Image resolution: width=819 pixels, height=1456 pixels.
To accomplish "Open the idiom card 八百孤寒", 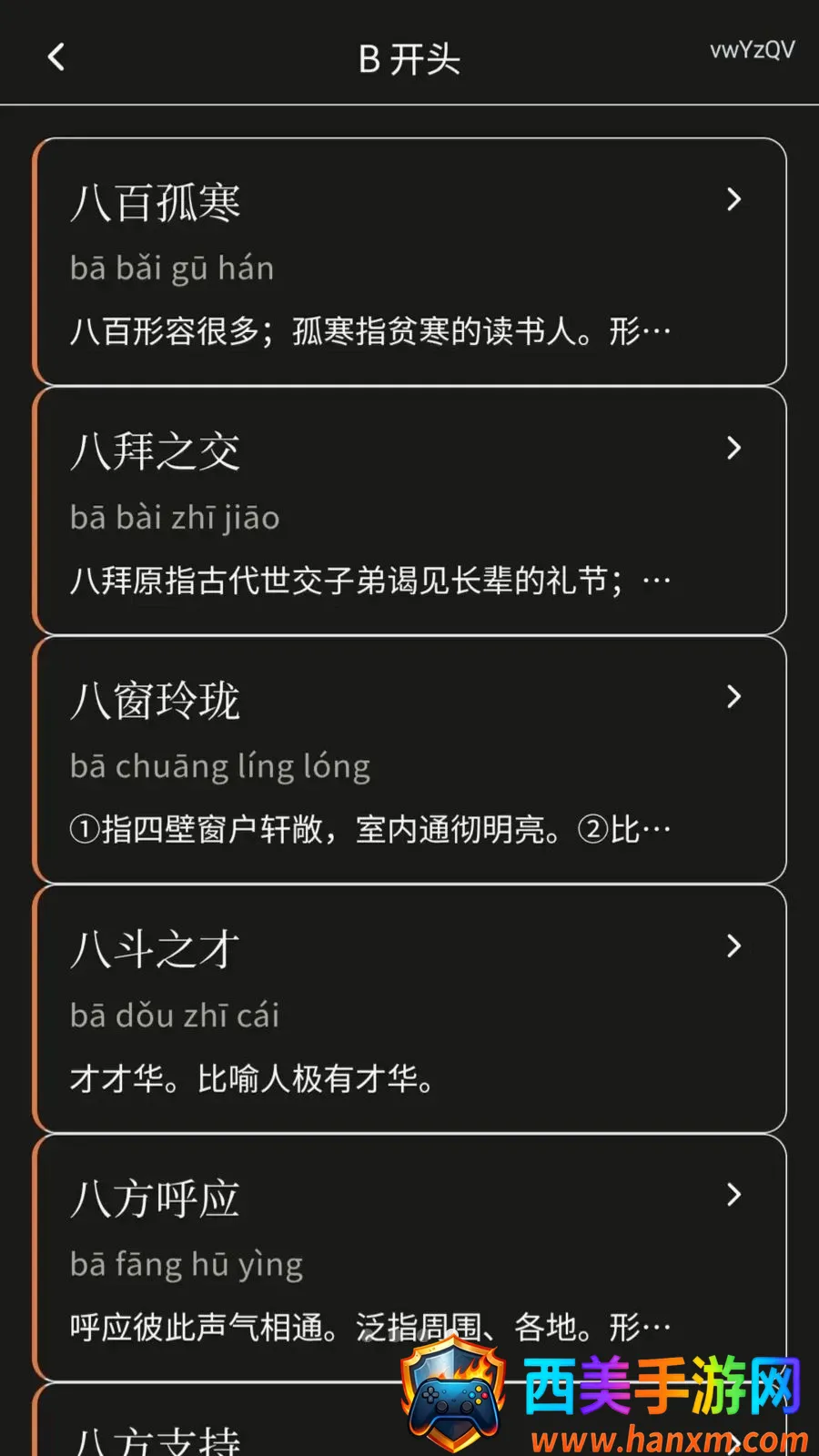I will pyautogui.click(x=409, y=261).
